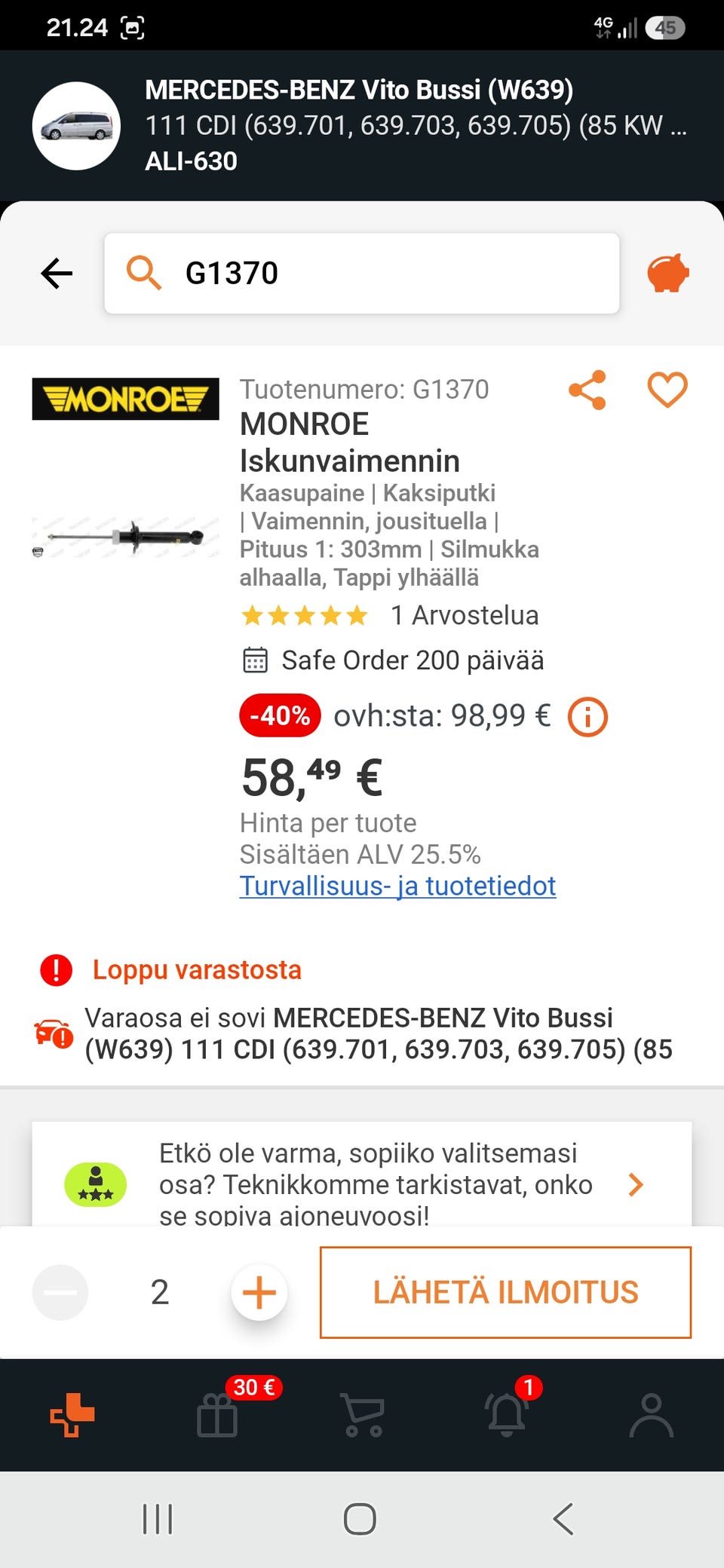Open the shopping cart tab
This screenshot has height=1568, width=724.
[363, 1415]
